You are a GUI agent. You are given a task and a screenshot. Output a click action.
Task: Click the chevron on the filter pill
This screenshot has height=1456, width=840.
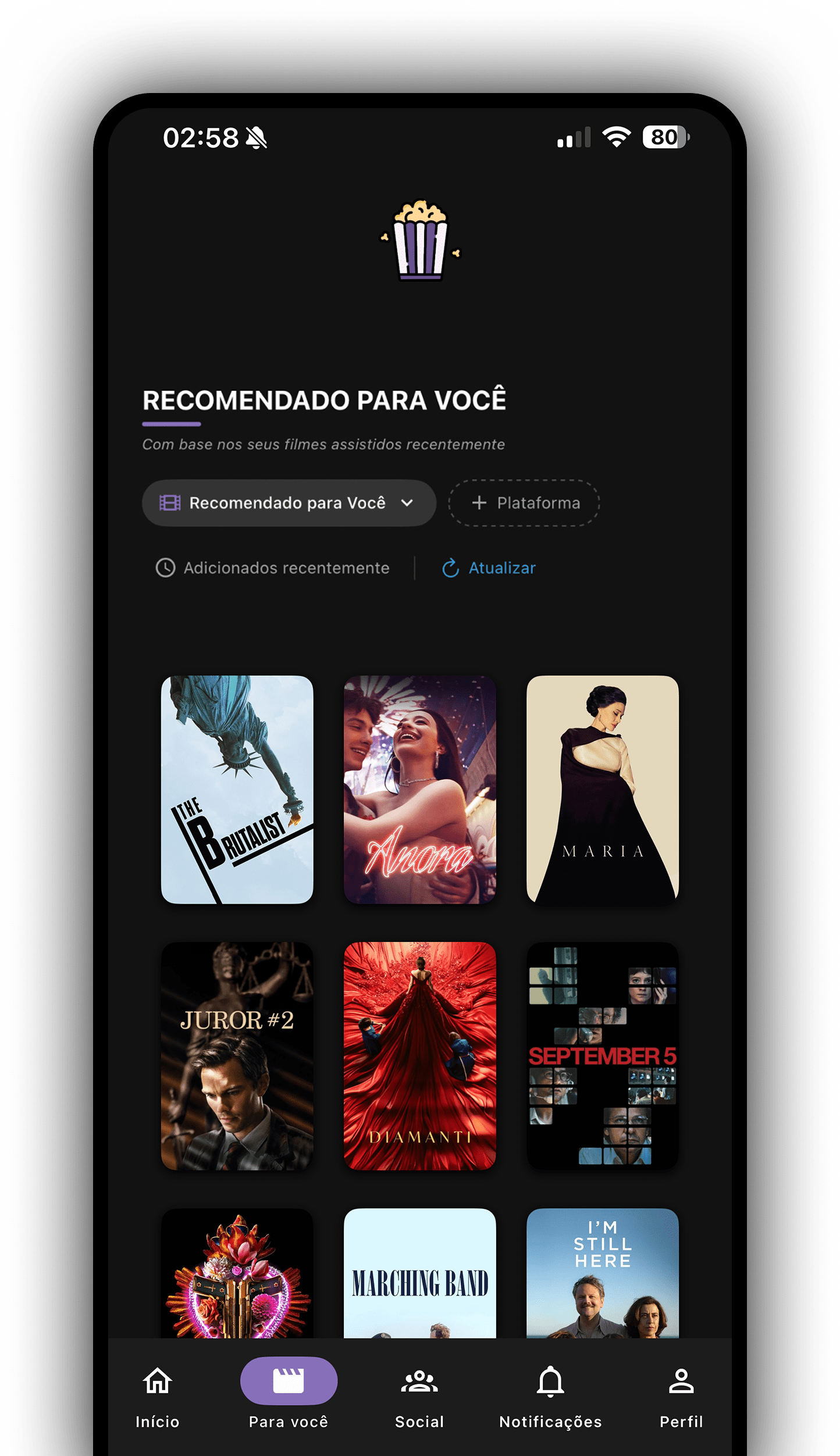[407, 503]
